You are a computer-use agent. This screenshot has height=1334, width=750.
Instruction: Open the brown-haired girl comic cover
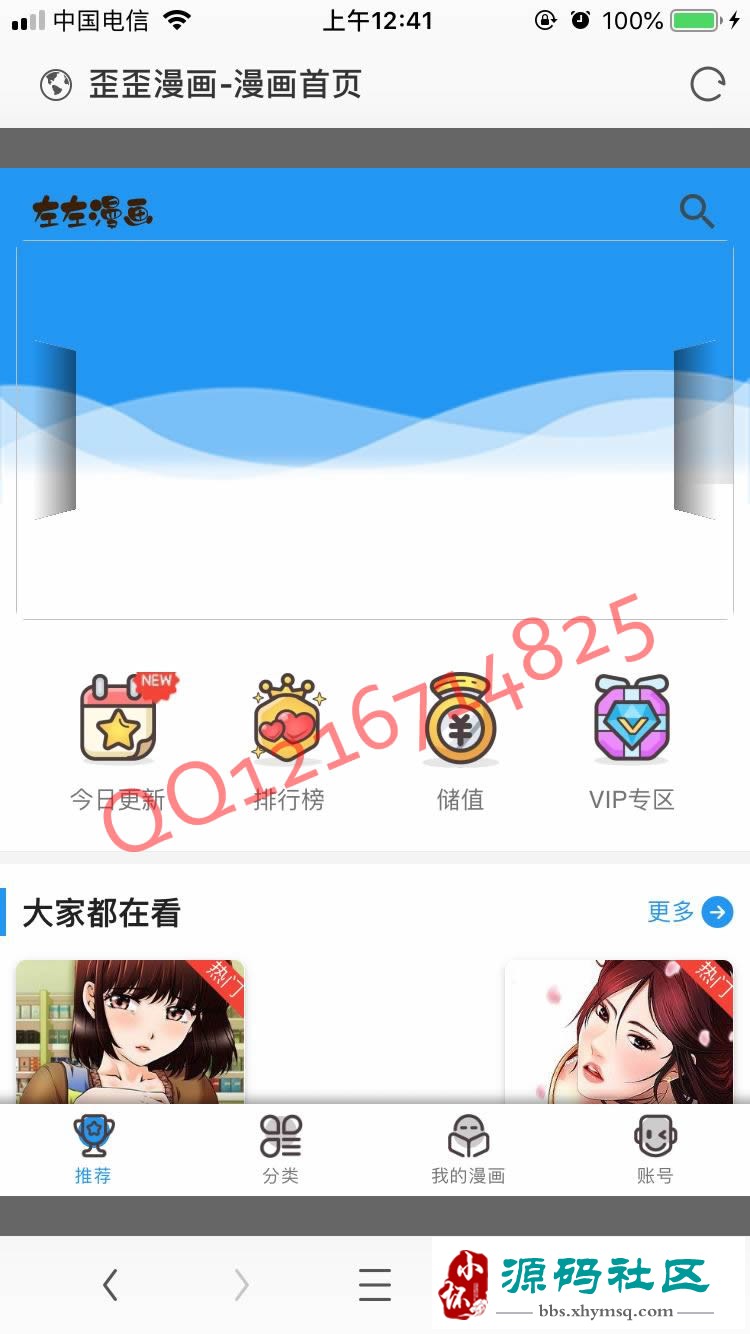[x=130, y=1032]
